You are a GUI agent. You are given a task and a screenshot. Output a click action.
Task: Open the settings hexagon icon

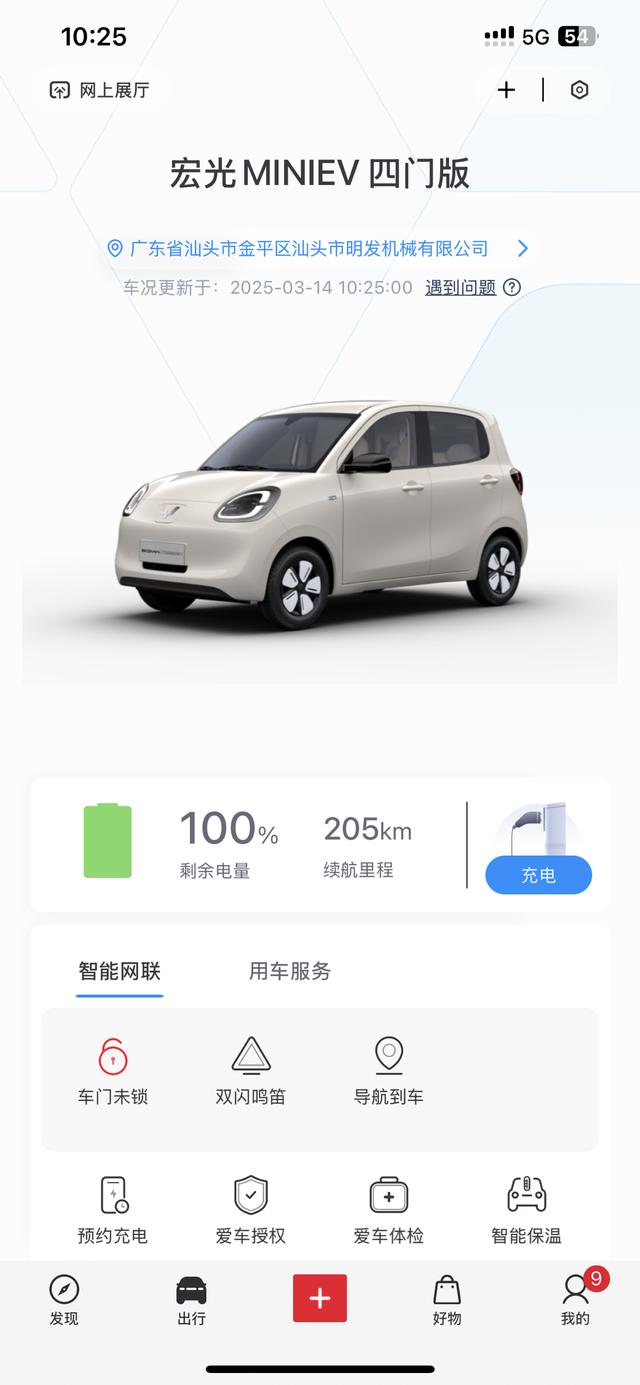click(579, 90)
